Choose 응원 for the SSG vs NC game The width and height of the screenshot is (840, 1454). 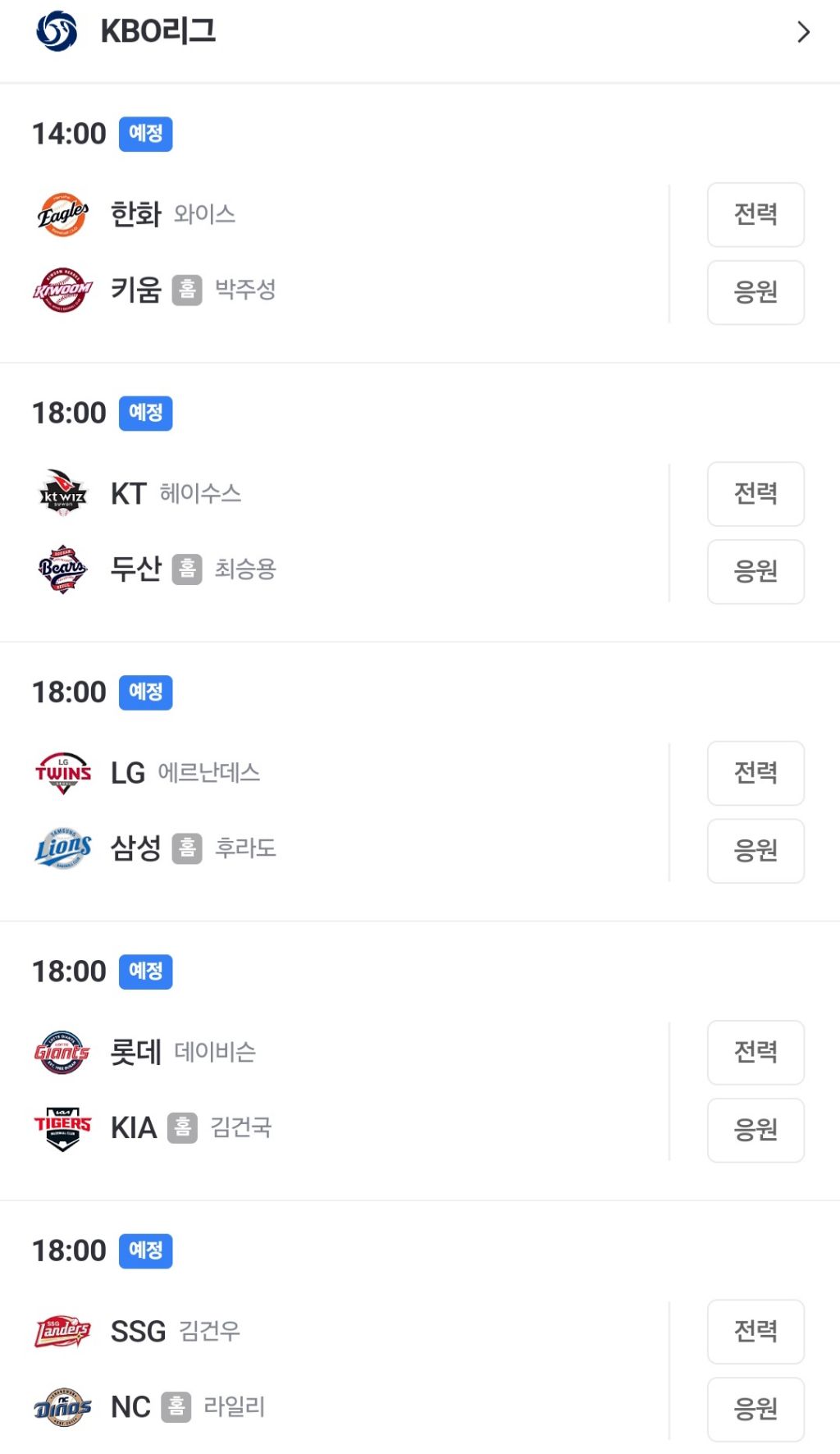point(755,1409)
